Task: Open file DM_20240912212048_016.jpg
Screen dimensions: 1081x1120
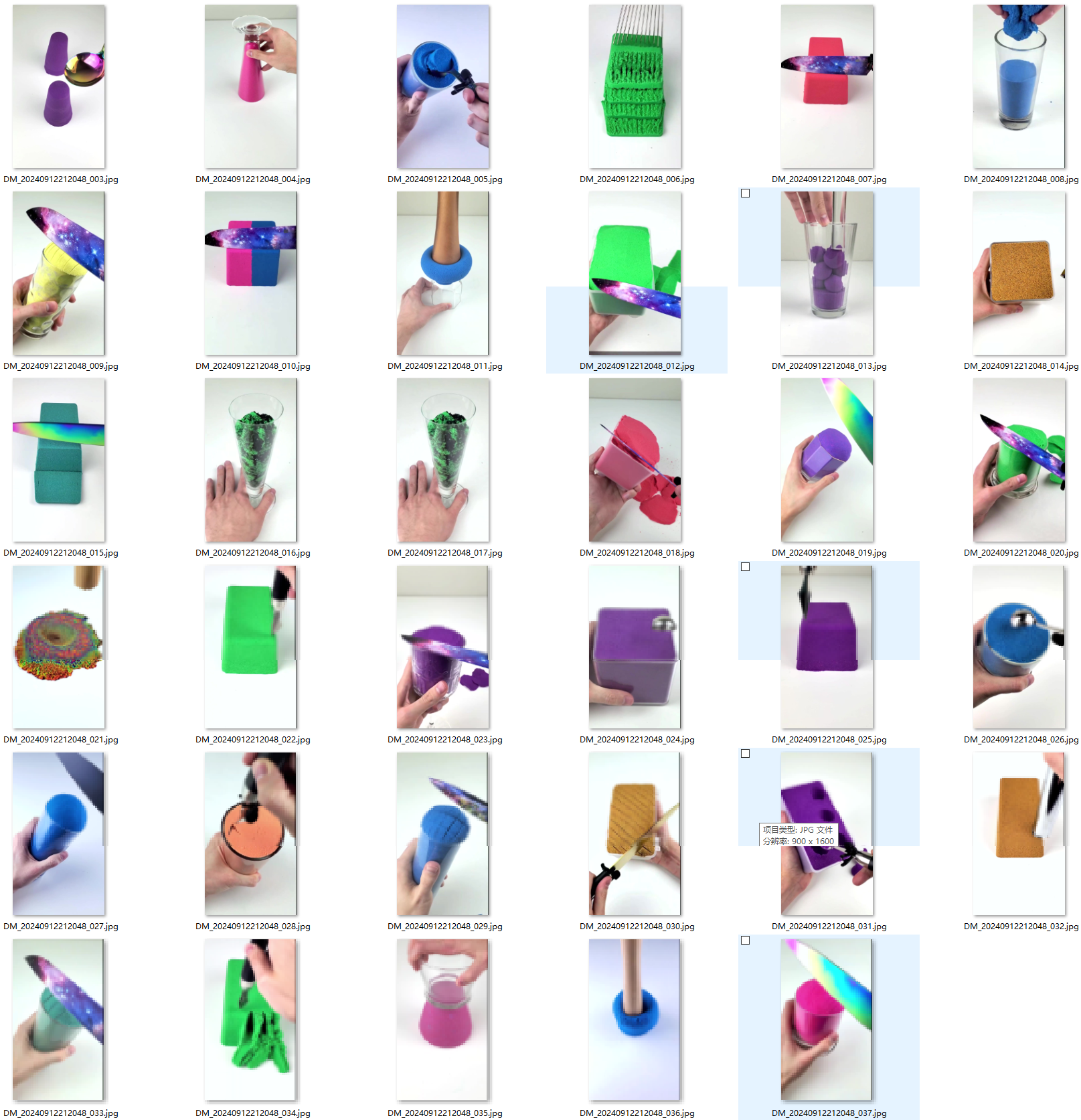Action: tap(251, 460)
